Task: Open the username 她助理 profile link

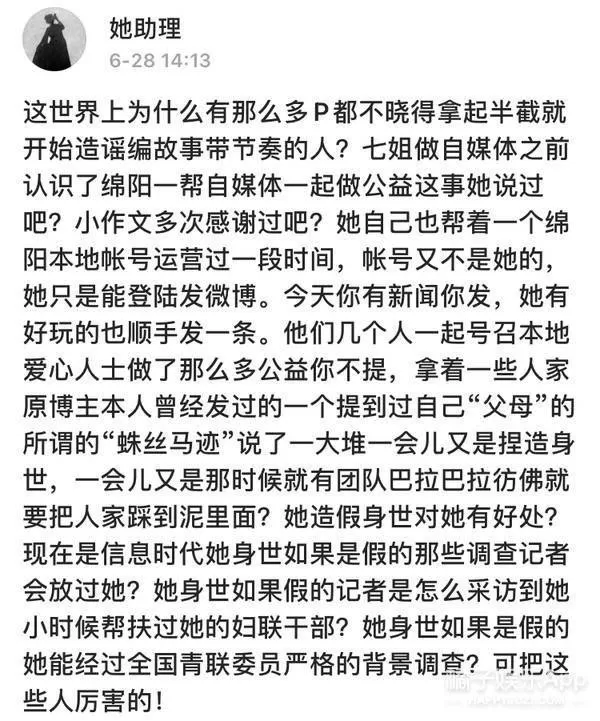Action: click(x=145, y=28)
